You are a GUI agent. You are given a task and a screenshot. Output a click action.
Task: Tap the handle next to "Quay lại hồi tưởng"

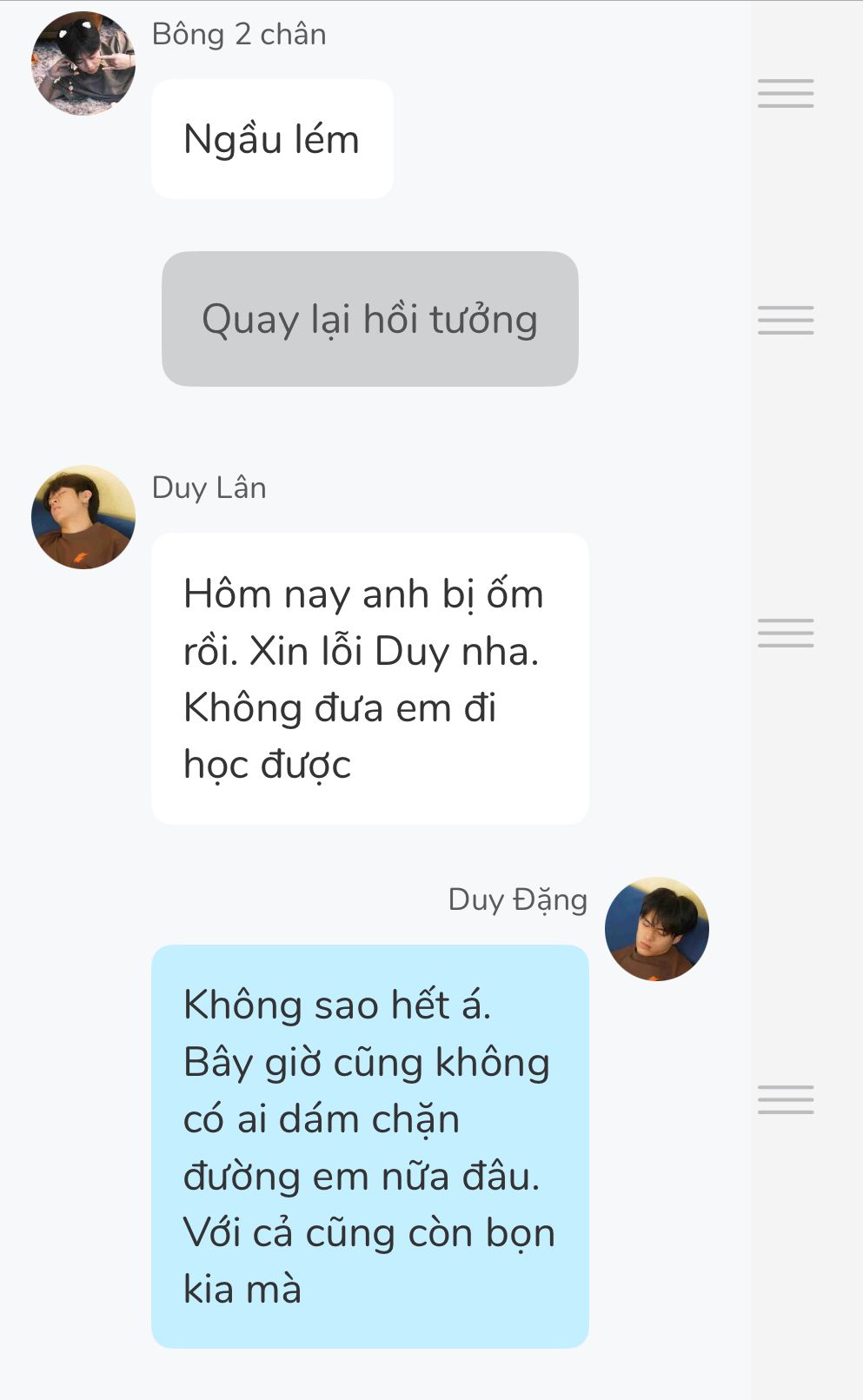[786, 320]
